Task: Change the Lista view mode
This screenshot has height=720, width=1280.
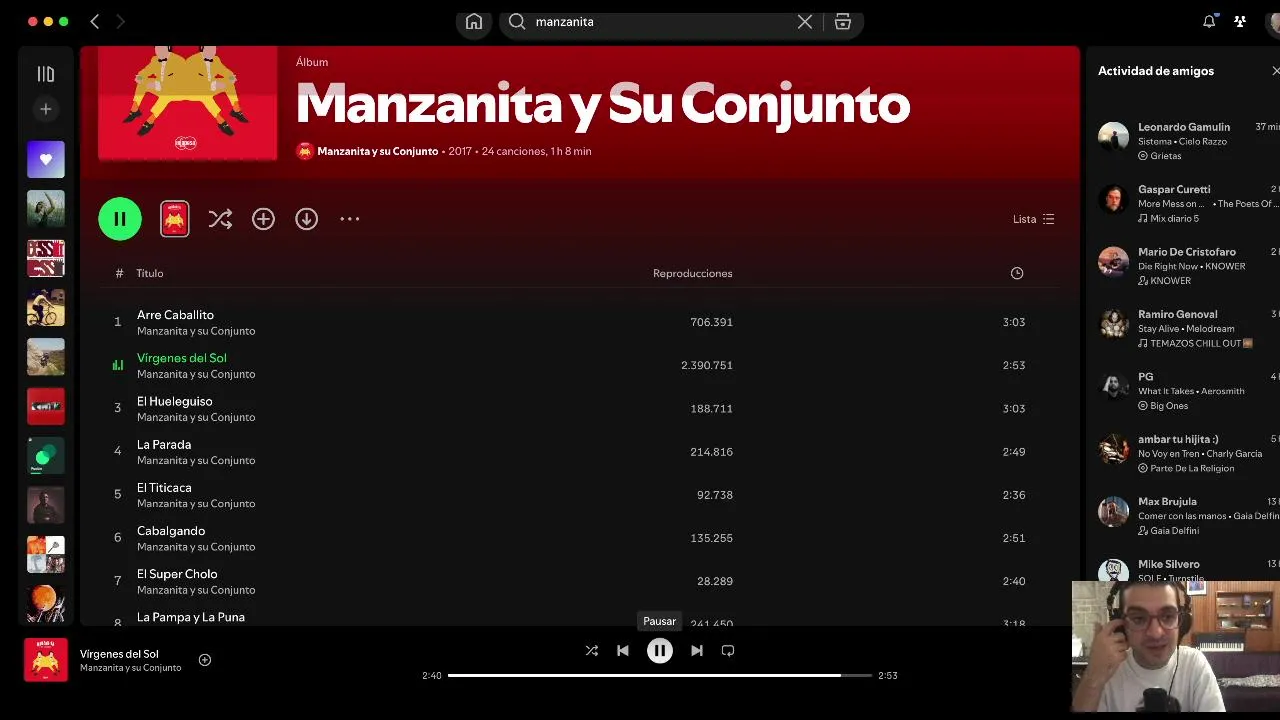Action: (x=1033, y=219)
